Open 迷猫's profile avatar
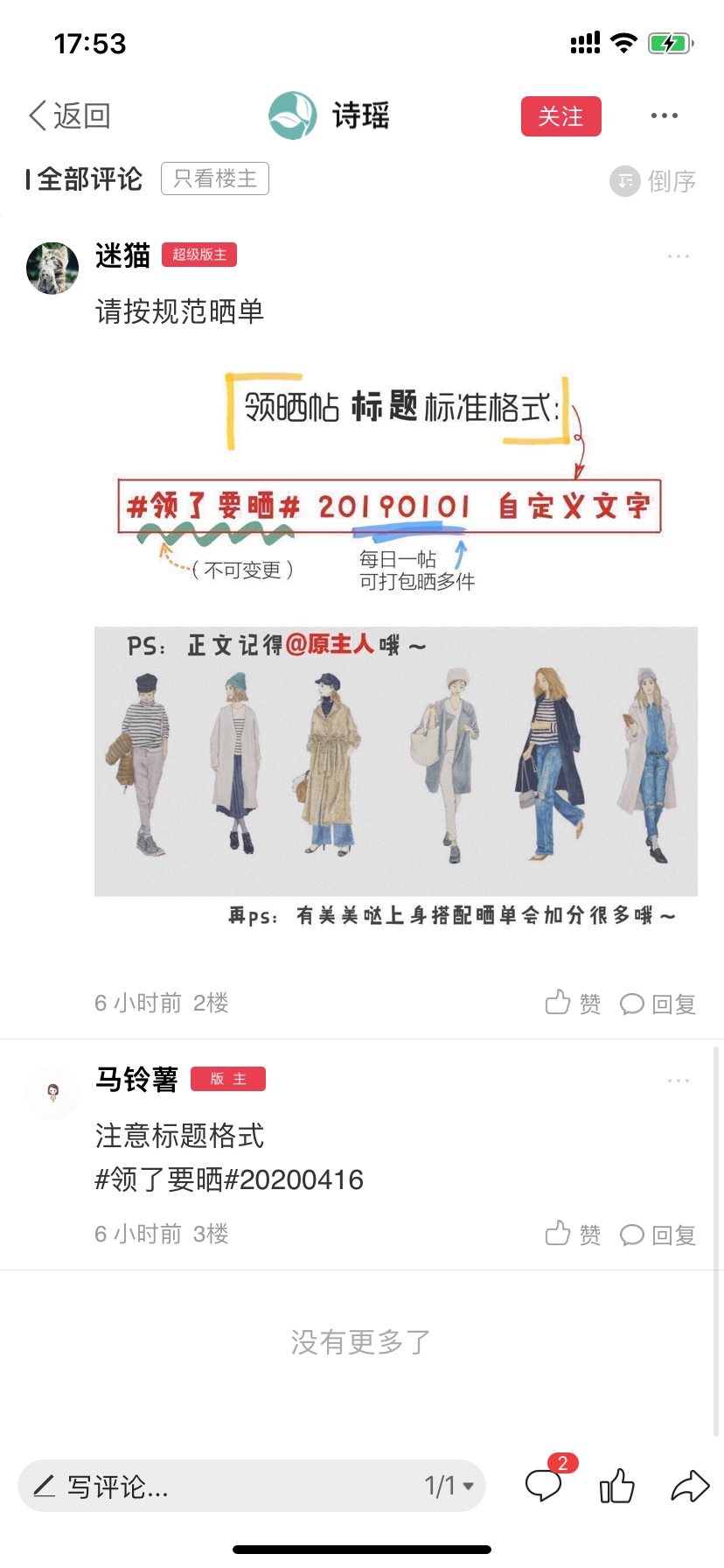The height and width of the screenshot is (1568, 724). point(52,268)
